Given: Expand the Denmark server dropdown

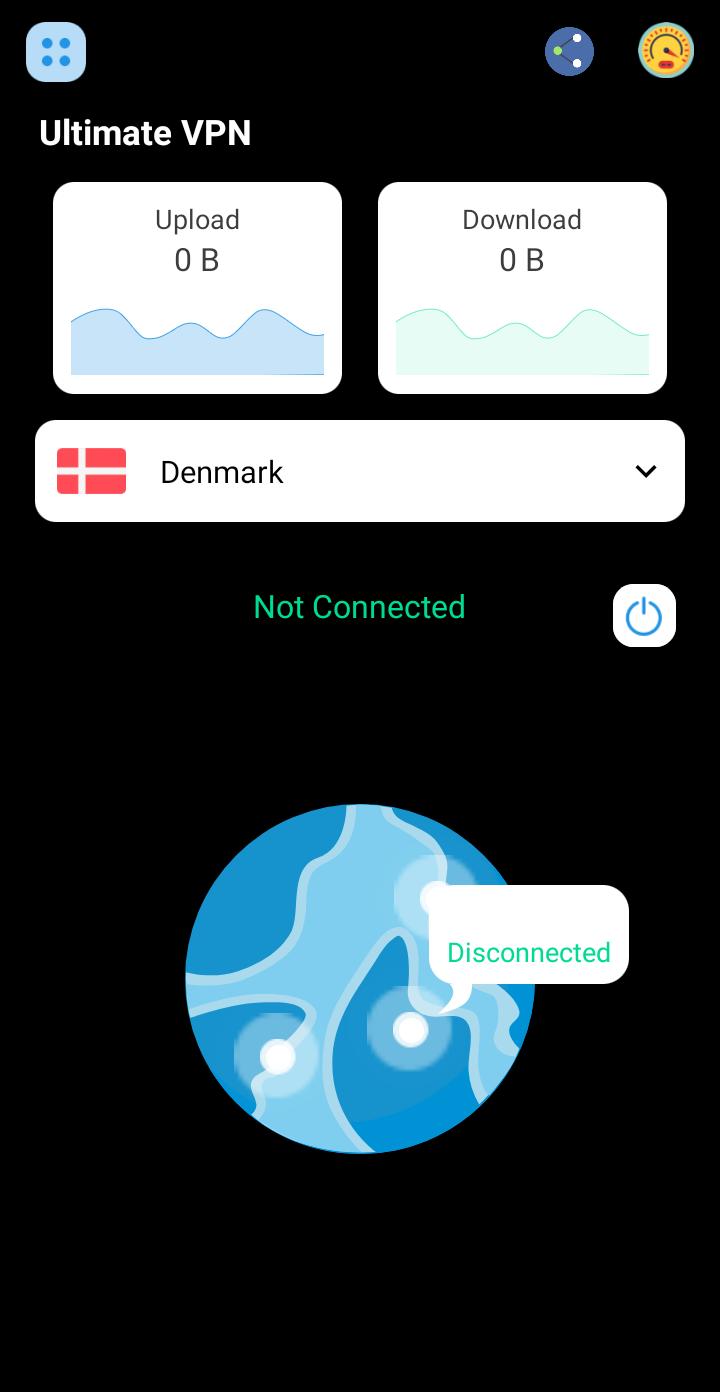Looking at the screenshot, I should click(x=645, y=471).
